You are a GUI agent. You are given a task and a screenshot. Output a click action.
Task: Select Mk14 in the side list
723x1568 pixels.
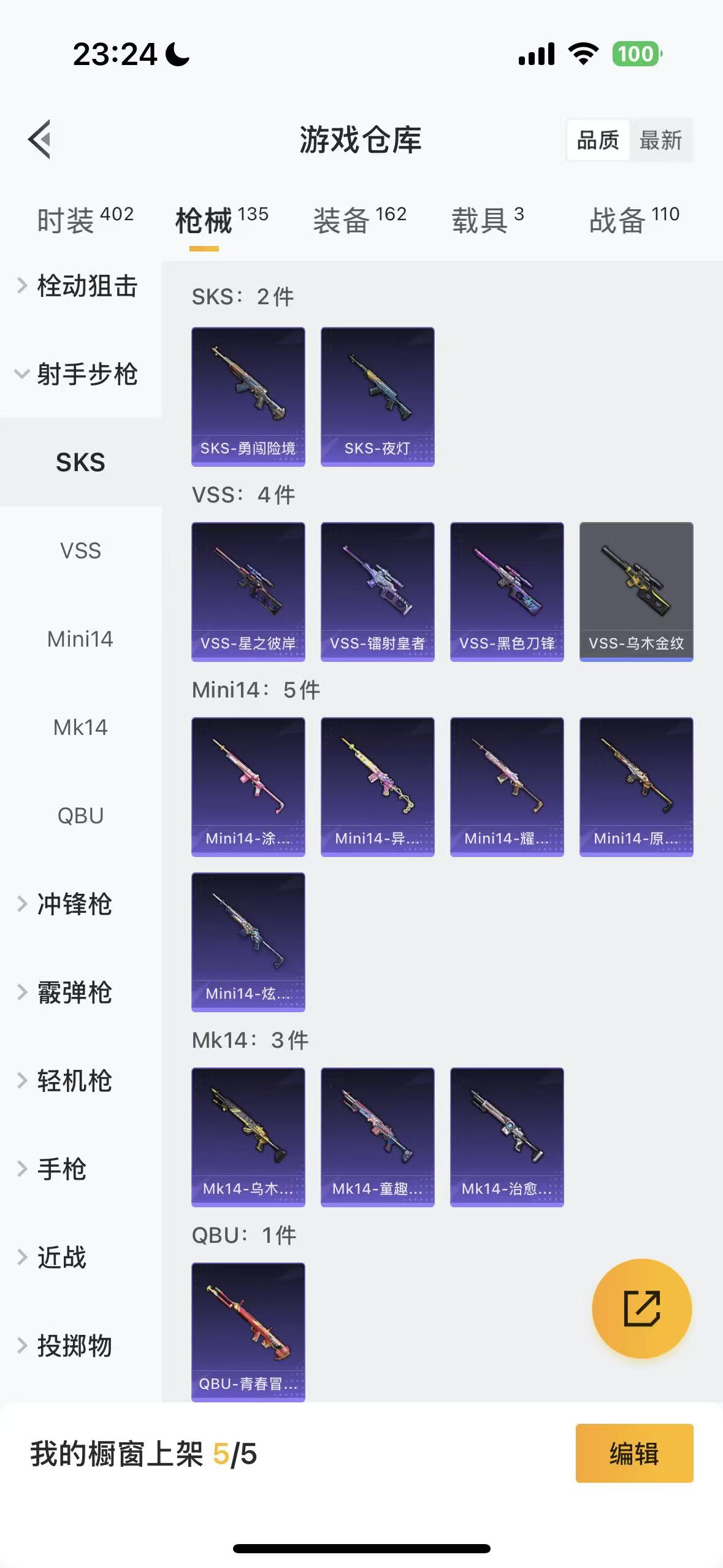click(80, 728)
